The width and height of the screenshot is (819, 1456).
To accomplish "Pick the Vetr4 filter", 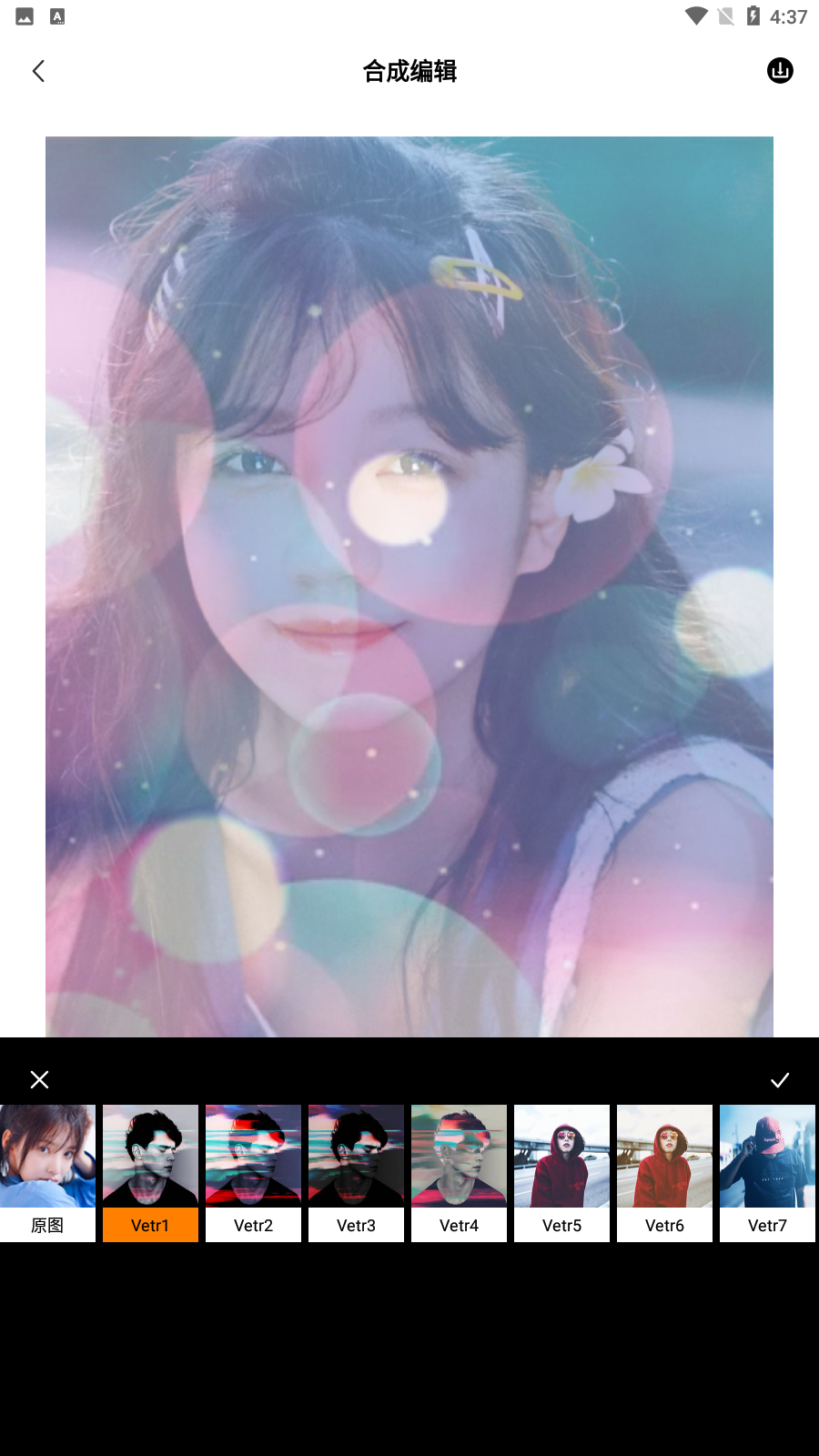I will click(459, 1173).
